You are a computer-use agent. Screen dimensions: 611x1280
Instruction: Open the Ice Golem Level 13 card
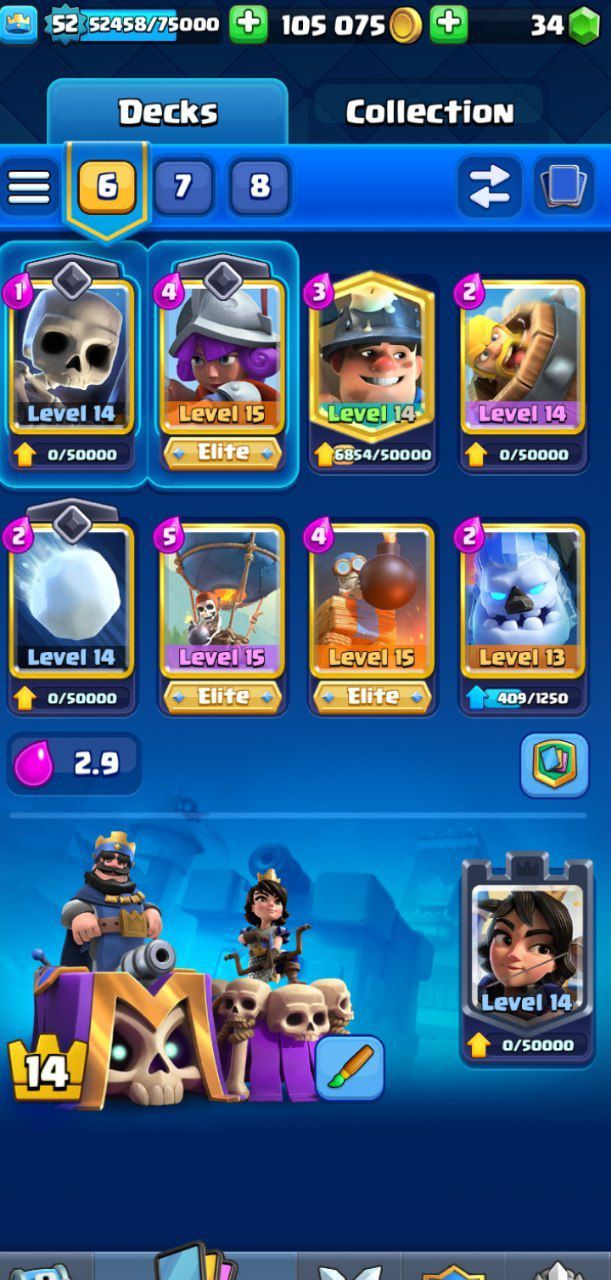click(x=523, y=610)
